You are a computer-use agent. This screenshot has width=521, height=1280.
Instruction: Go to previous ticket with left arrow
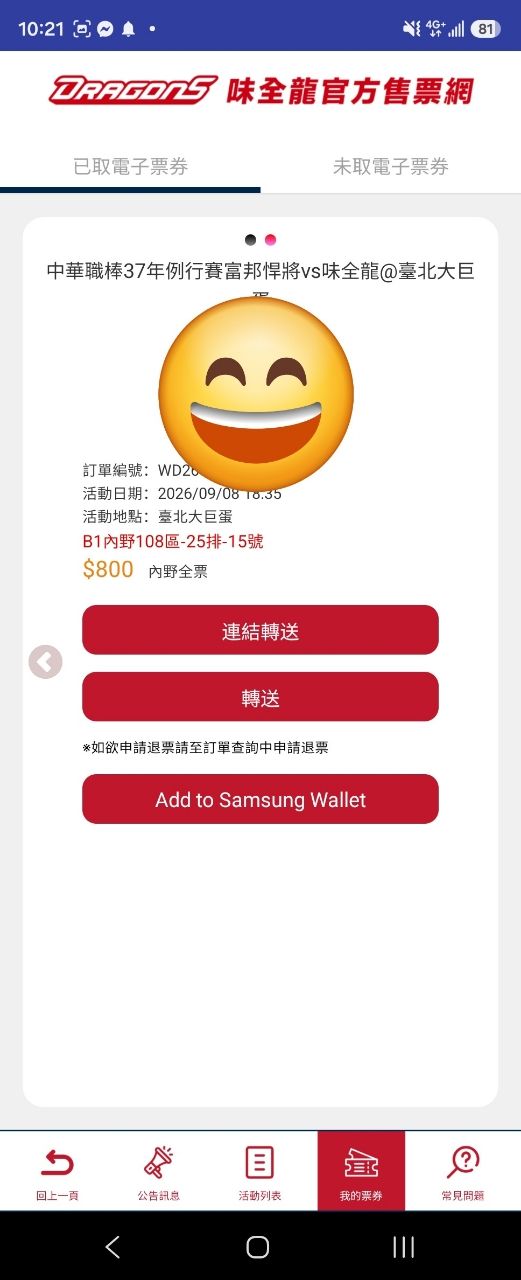coord(45,662)
